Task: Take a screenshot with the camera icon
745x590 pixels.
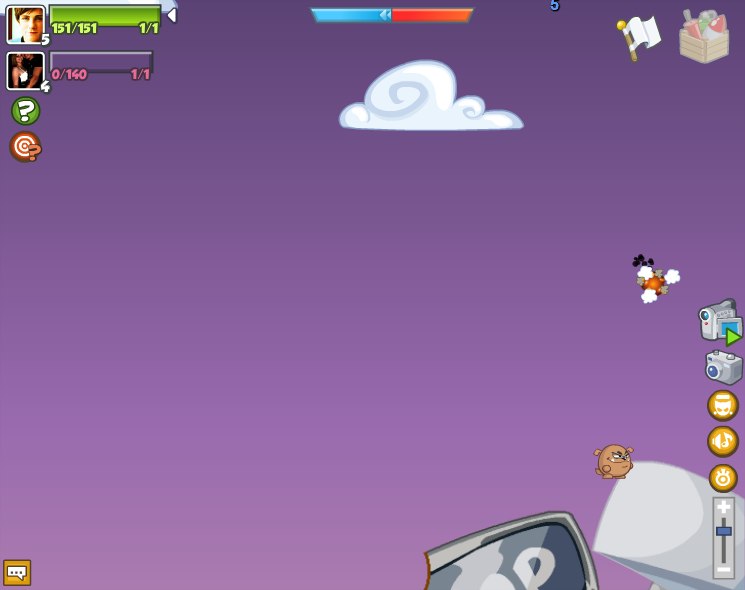Action: click(x=723, y=367)
